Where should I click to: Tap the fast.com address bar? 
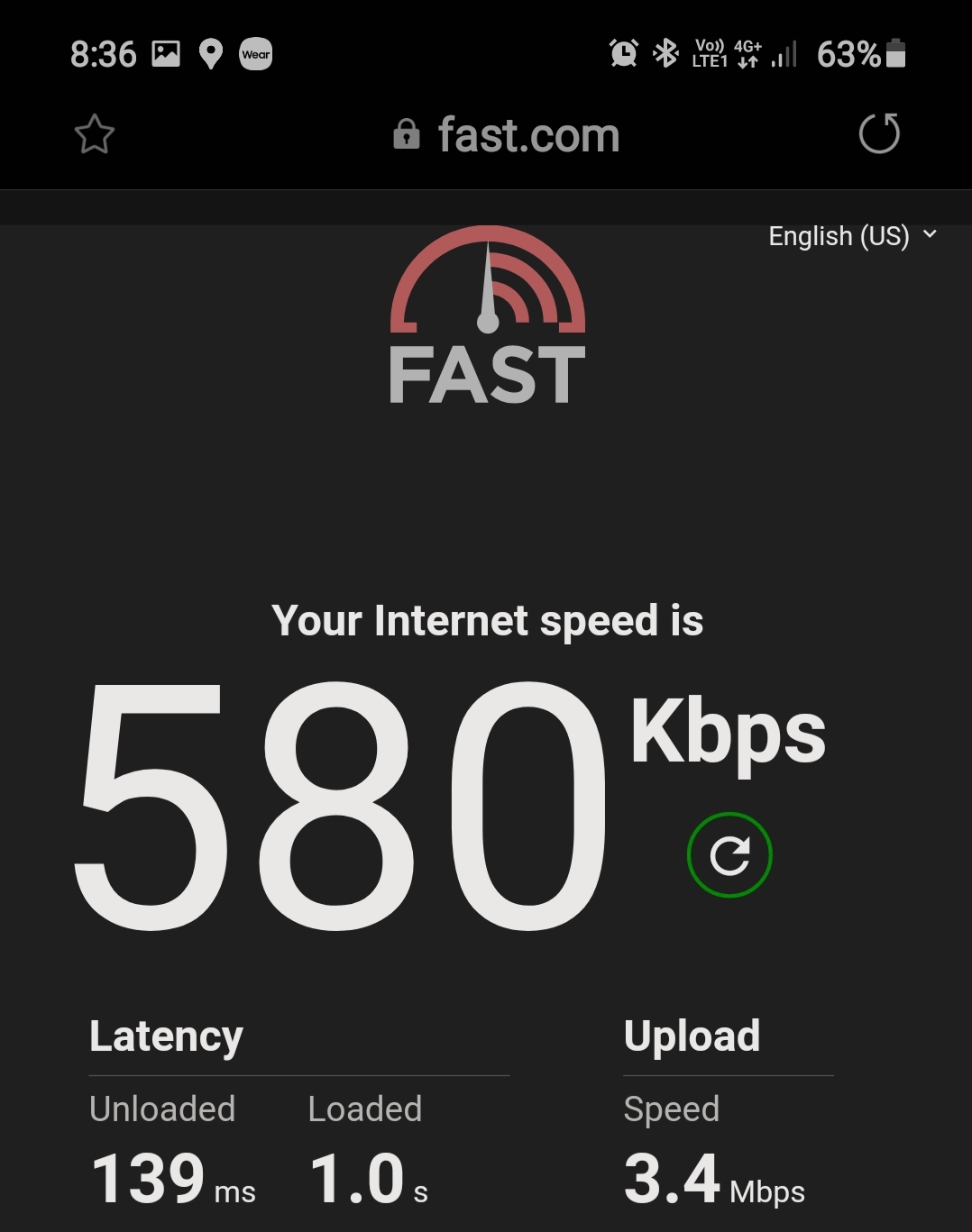[506, 135]
